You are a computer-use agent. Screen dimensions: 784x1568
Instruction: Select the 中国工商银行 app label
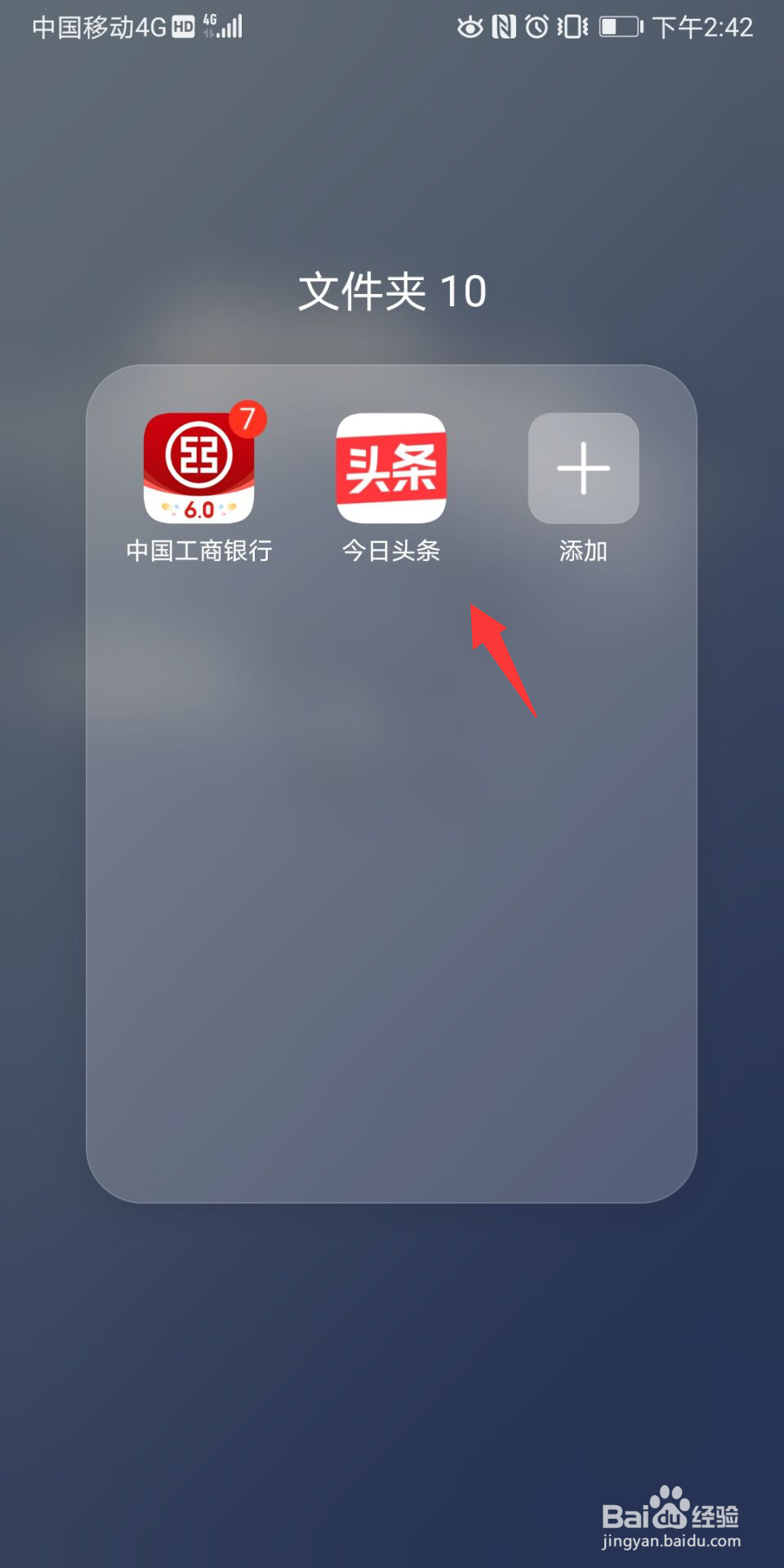click(x=200, y=551)
